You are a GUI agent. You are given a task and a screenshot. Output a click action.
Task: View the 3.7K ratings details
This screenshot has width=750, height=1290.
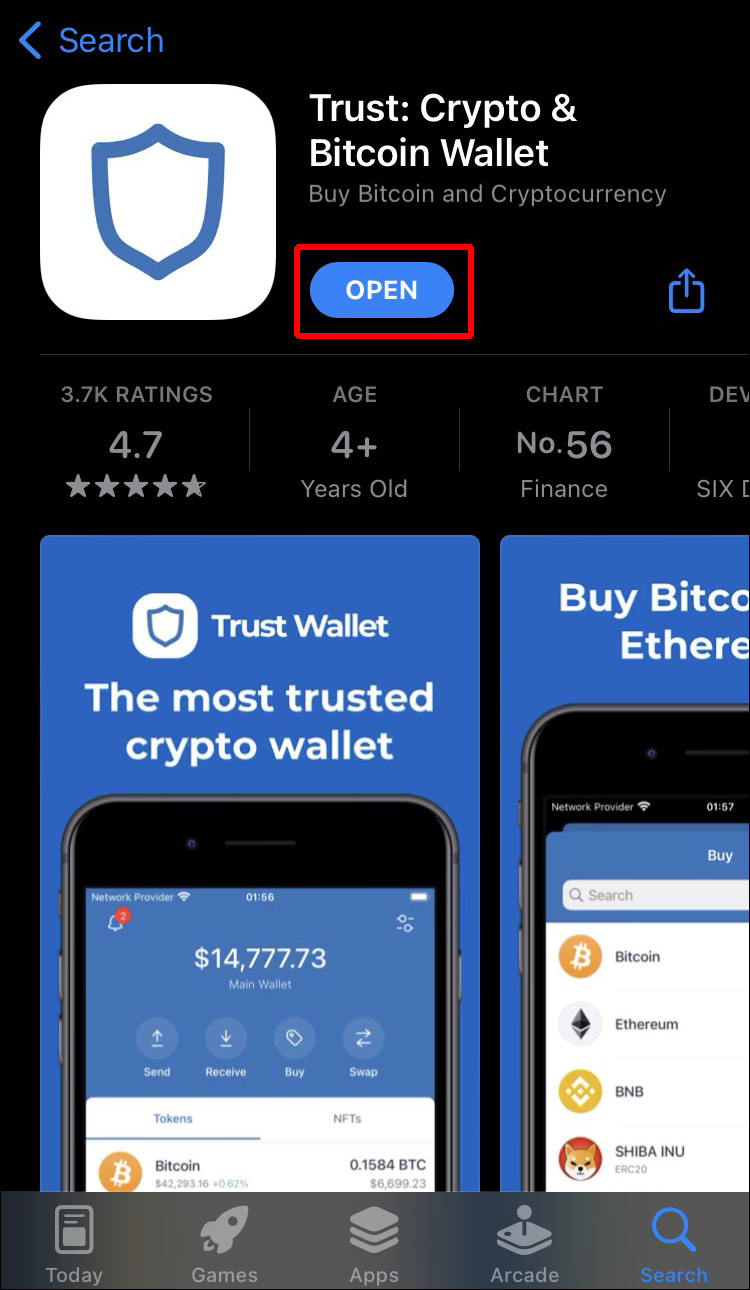(x=136, y=441)
